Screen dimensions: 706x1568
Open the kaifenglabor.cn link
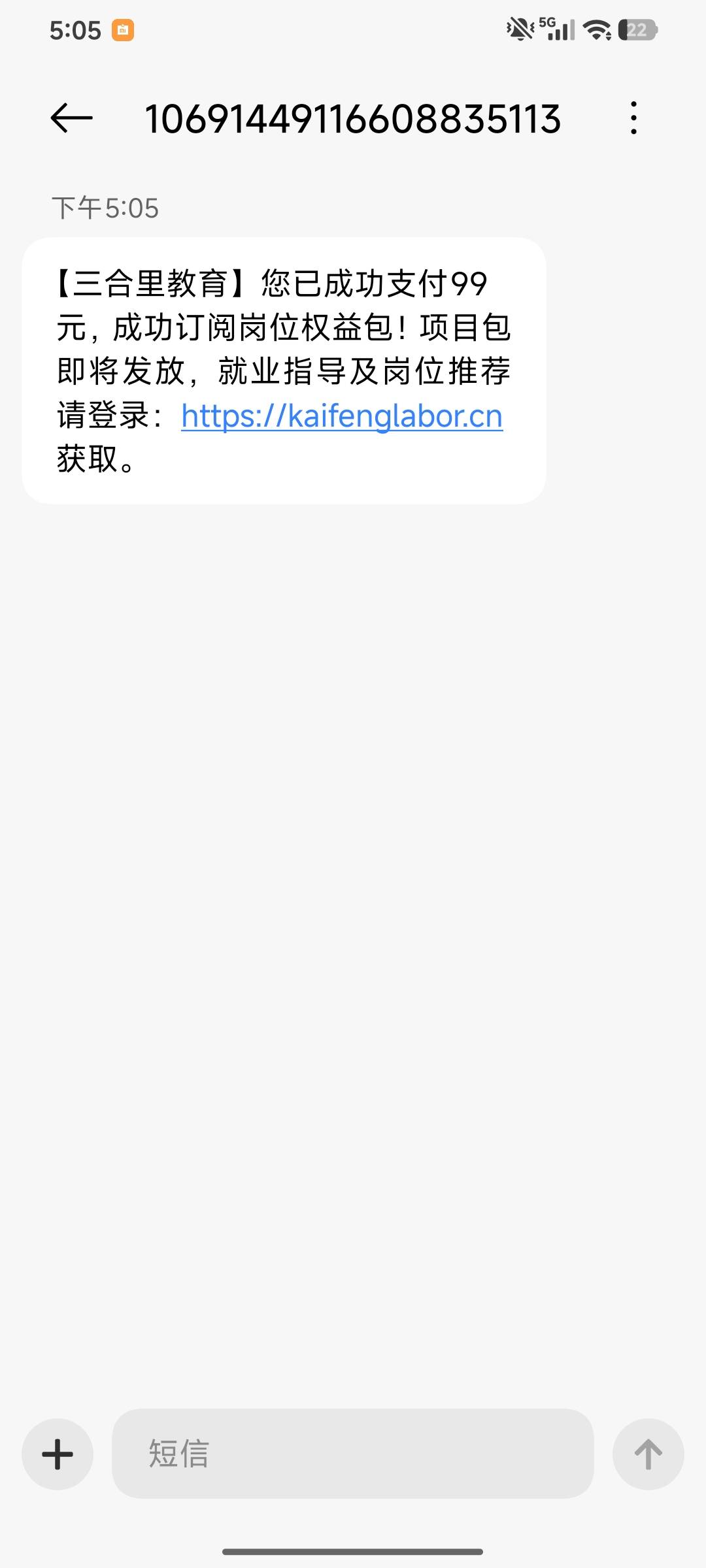click(342, 416)
